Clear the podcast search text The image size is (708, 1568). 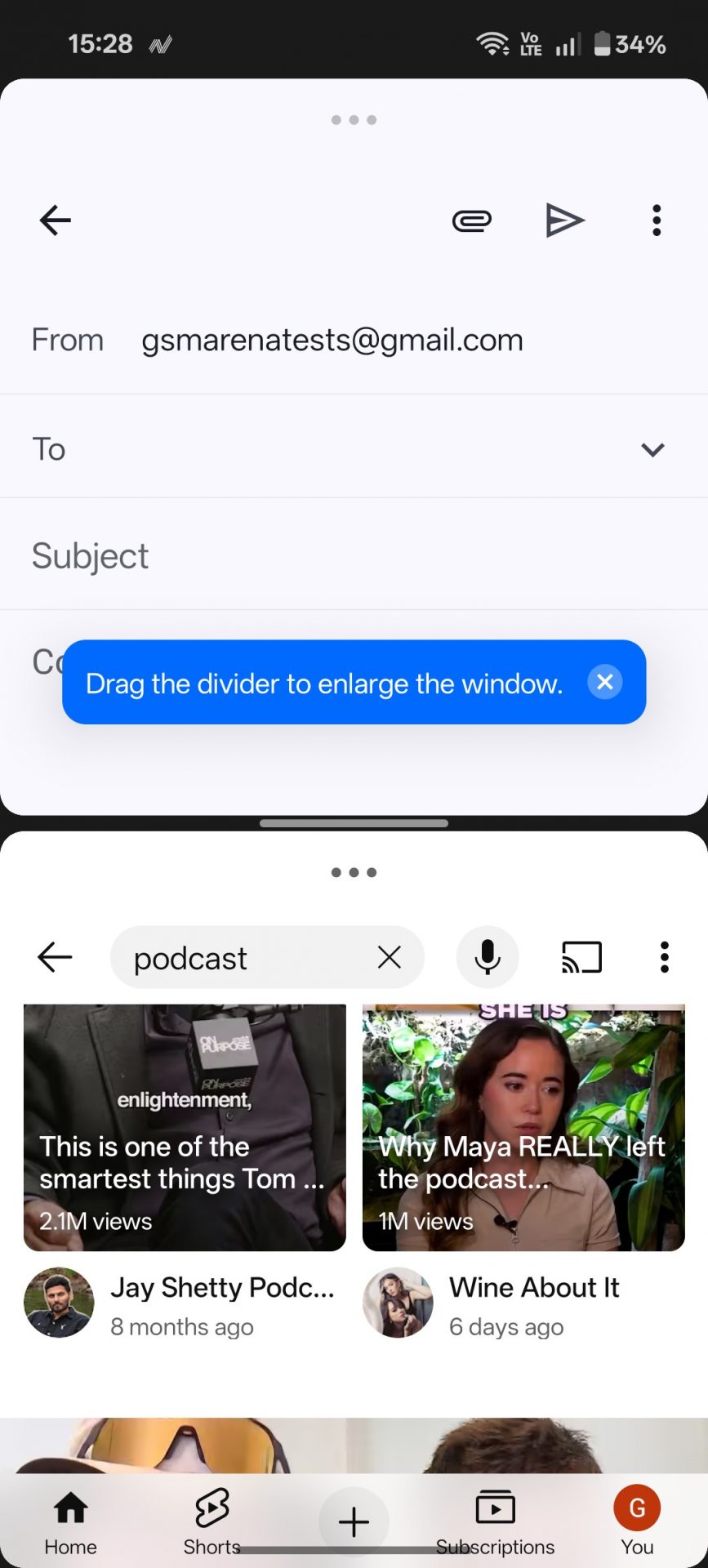pyautogui.click(x=390, y=957)
